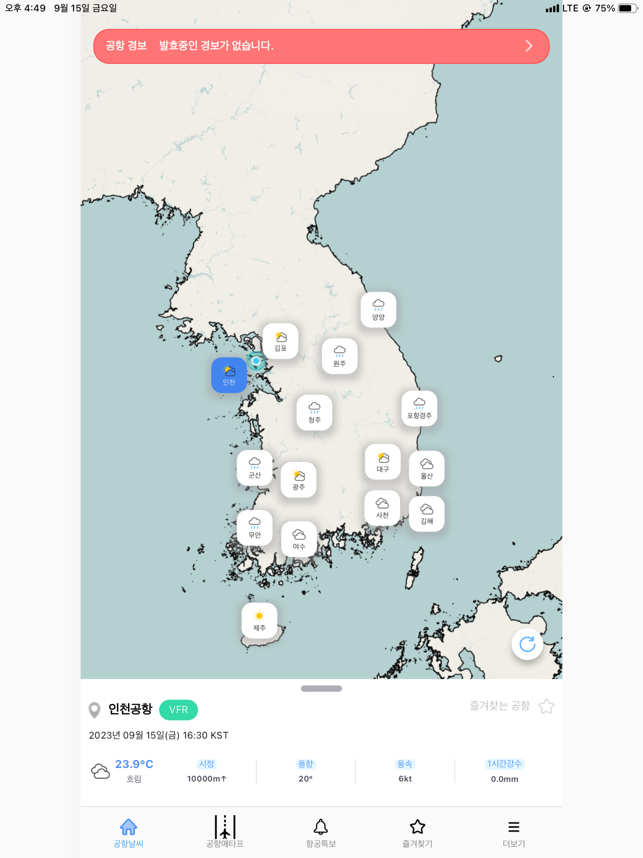Image resolution: width=643 pixels, height=858 pixels.
Task: Open the airport warning banner
Action: click(321, 46)
